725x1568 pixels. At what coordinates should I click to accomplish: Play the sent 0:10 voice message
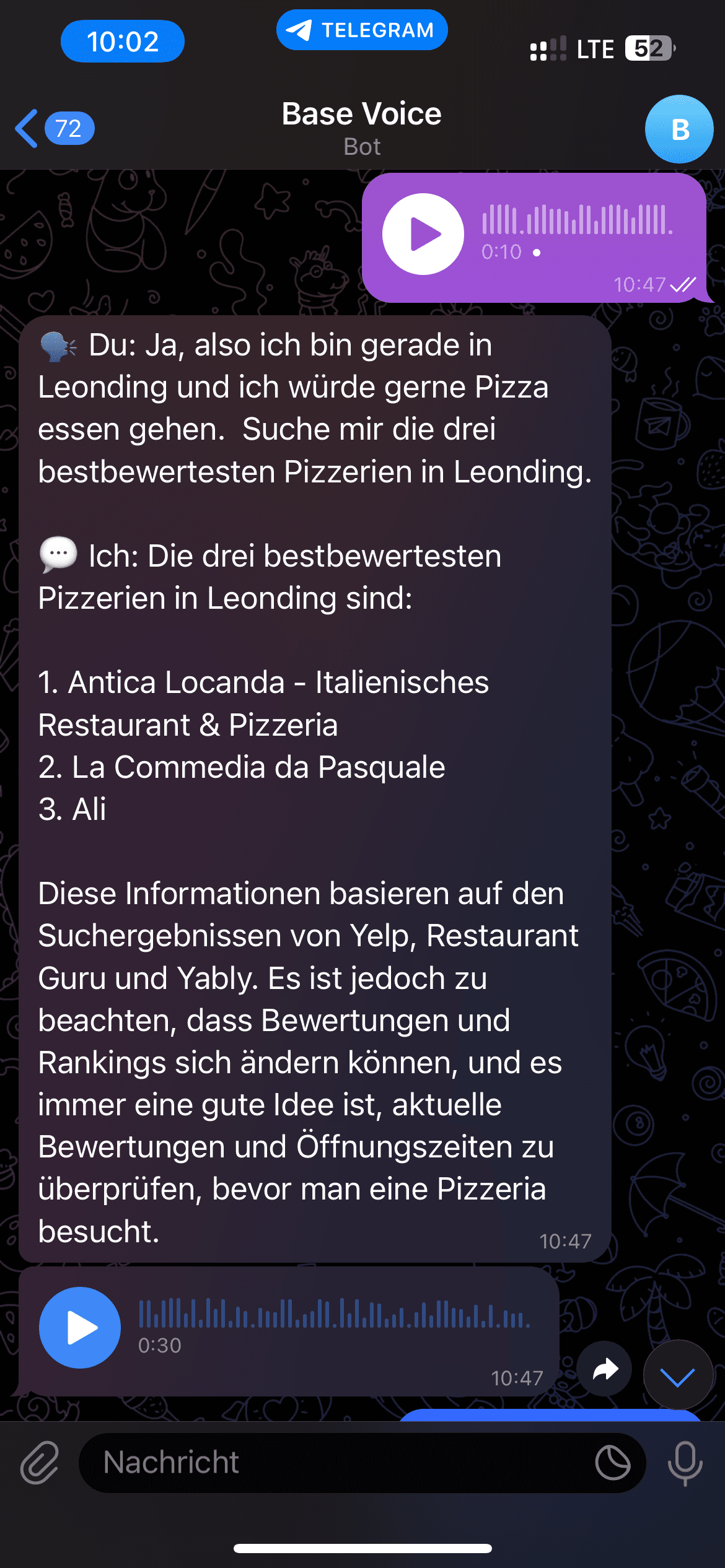(x=423, y=234)
